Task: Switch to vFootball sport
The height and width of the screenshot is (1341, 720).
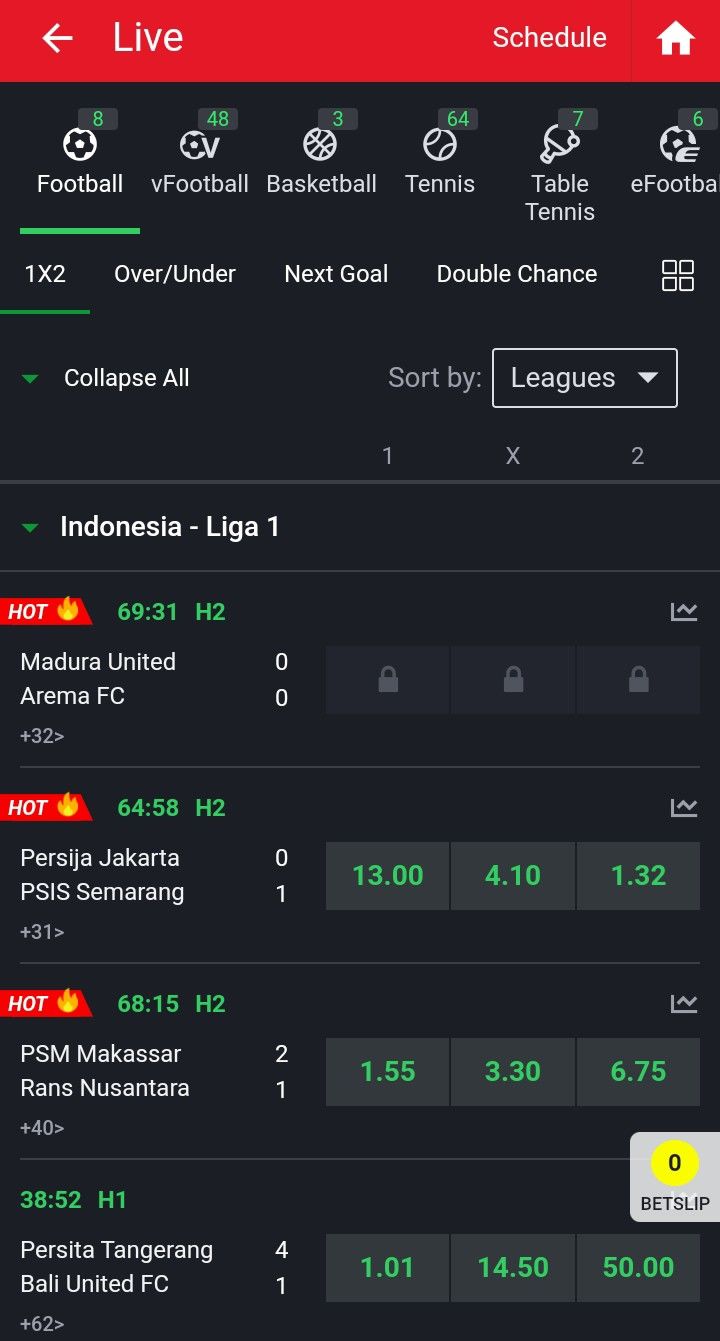Action: pyautogui.click(x=200, y=160)
